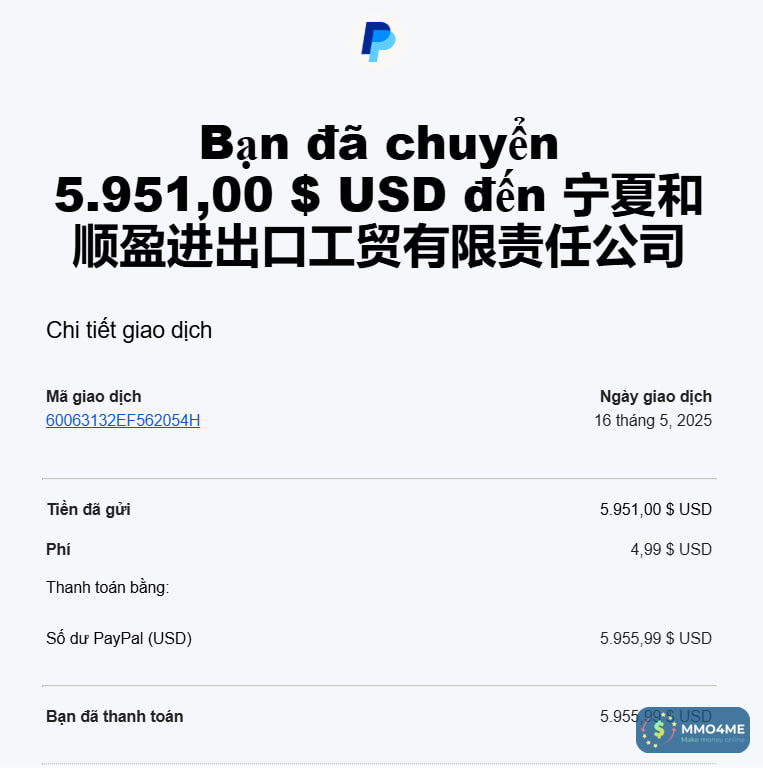
Task: Open transaction ID link 60063132EF562054H
Action: pos(123,421)
